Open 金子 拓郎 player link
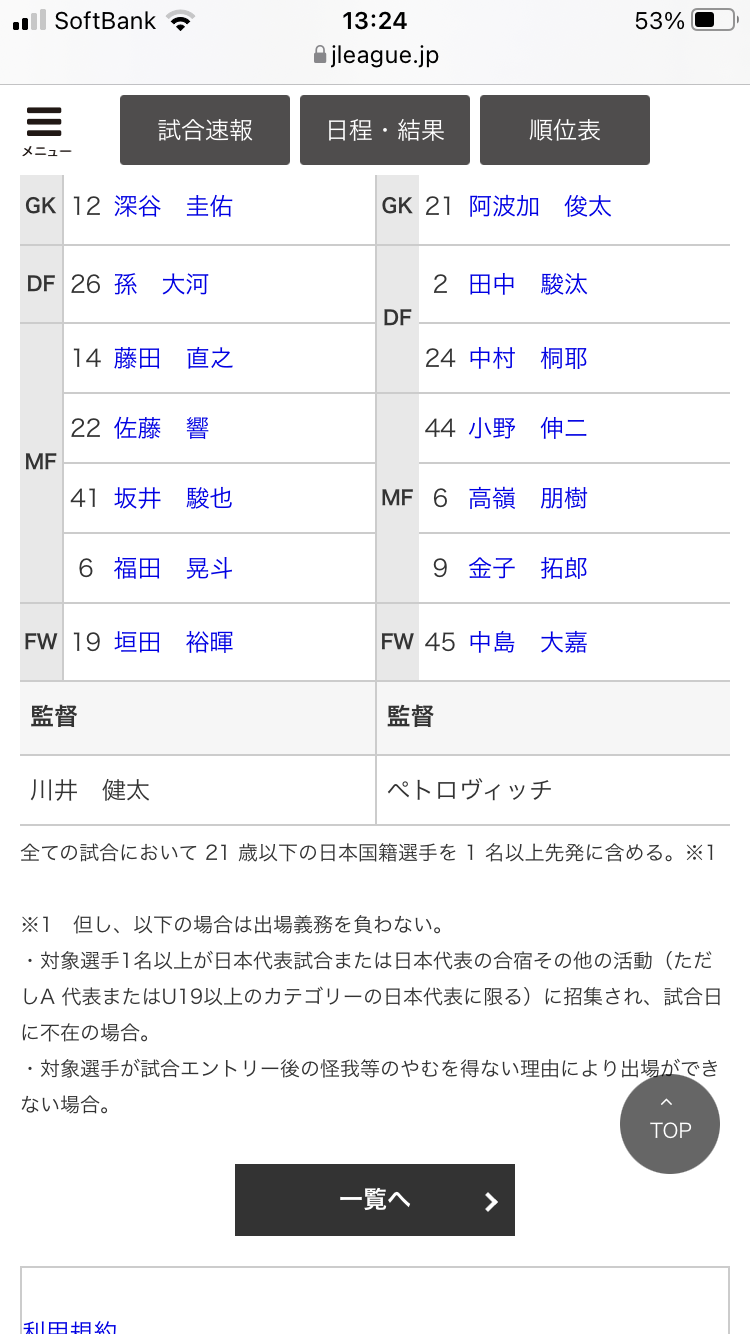The image size is (750, 1334). pyautogui.click(x=528, y=569)
